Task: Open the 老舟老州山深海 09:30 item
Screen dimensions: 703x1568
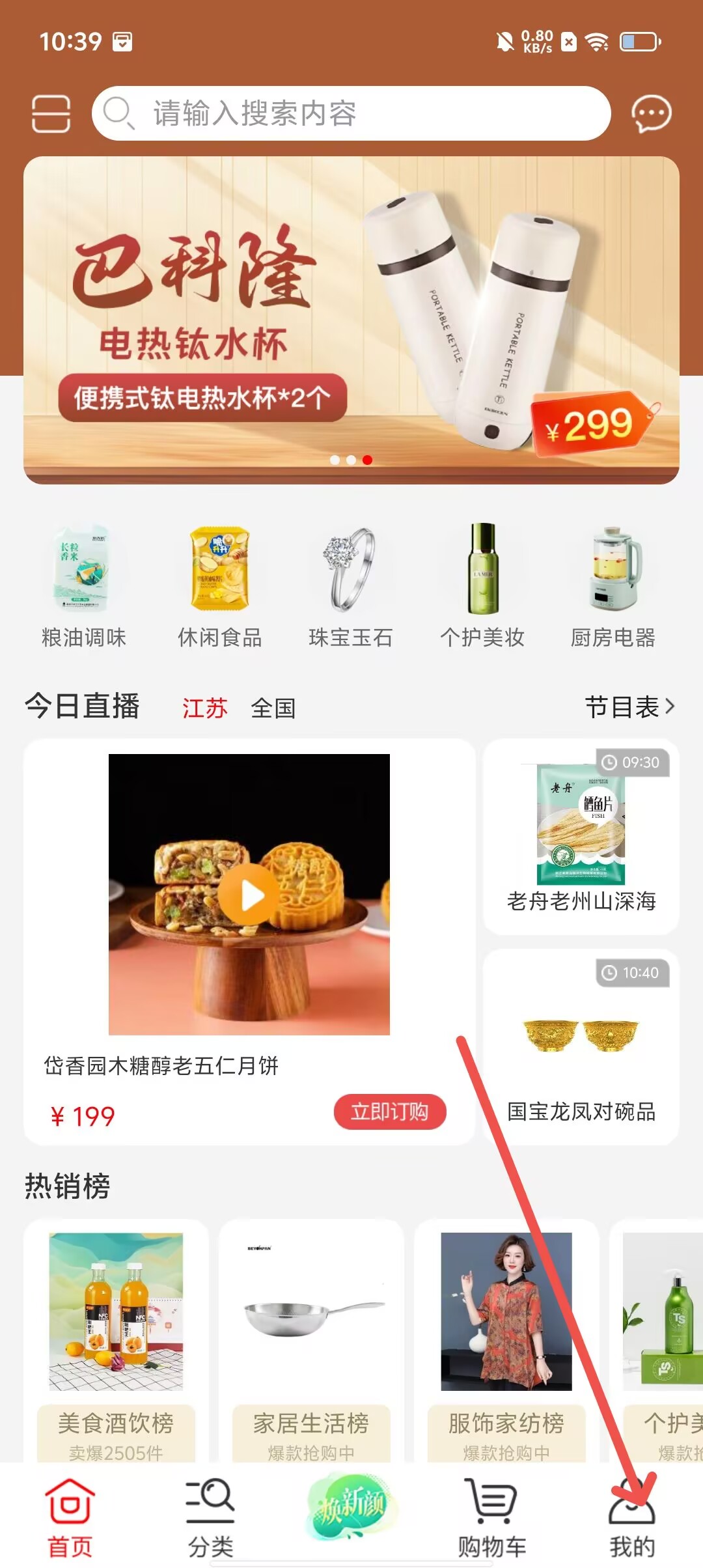Action: tap(581, 837)
